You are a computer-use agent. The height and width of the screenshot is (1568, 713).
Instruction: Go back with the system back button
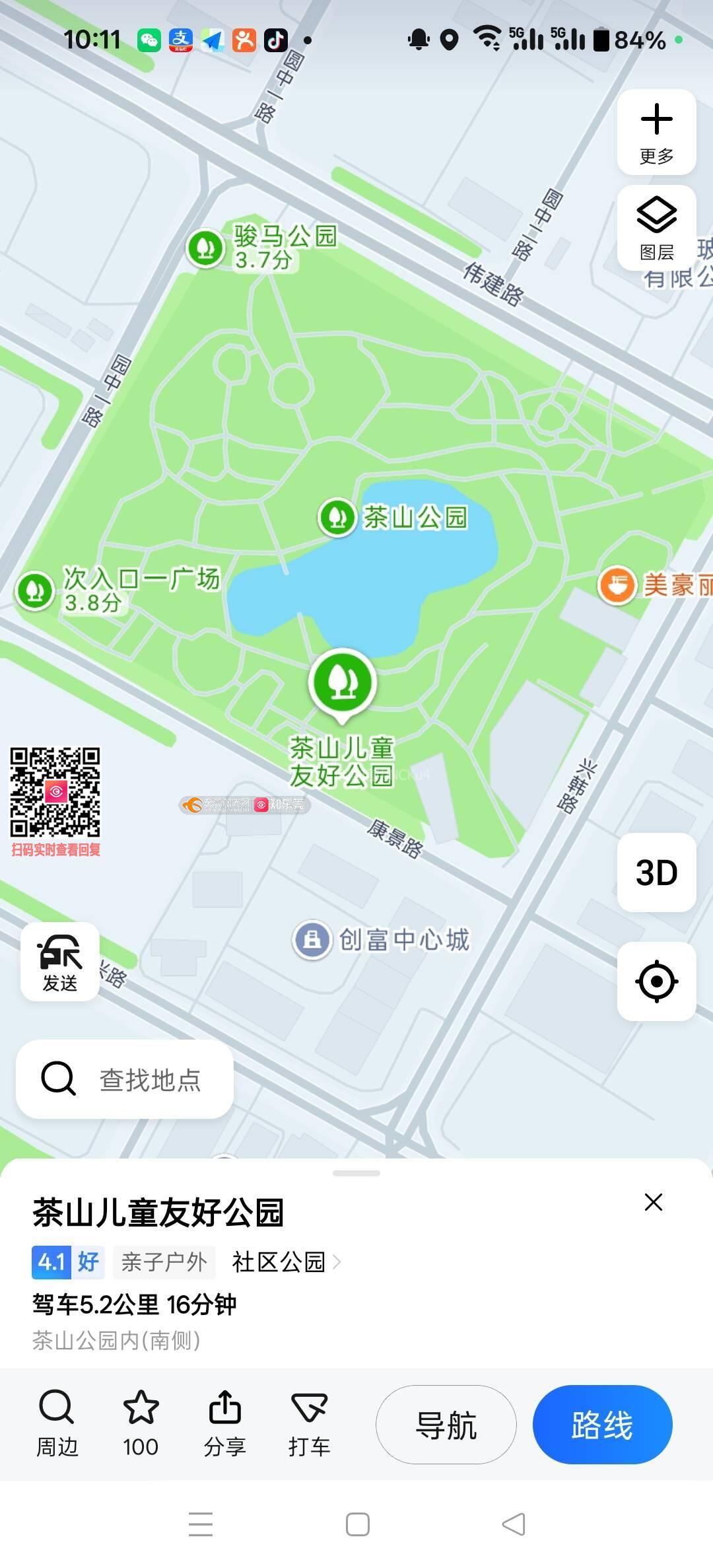(x=514, y=1524)
